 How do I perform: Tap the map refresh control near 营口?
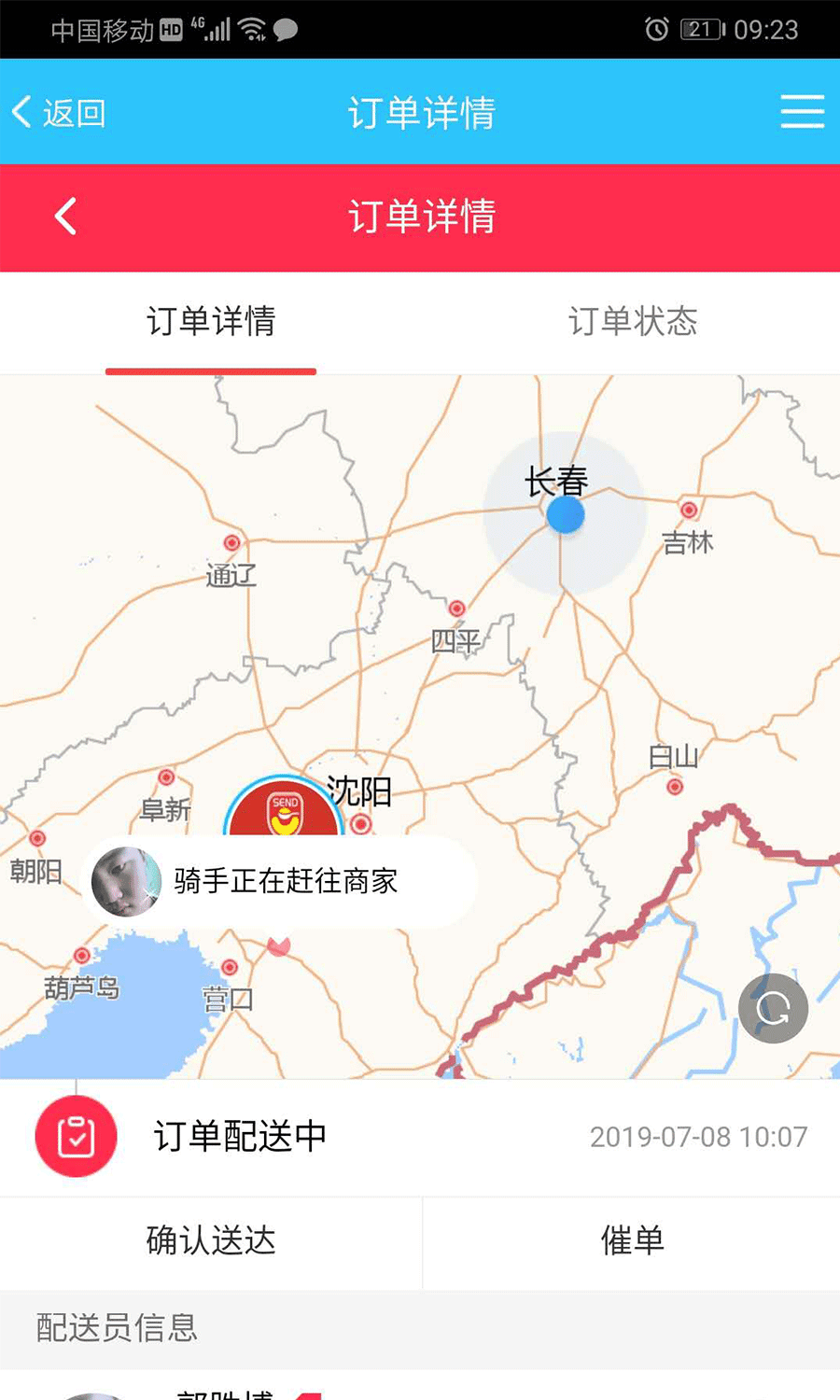(x=772, y=1008)
